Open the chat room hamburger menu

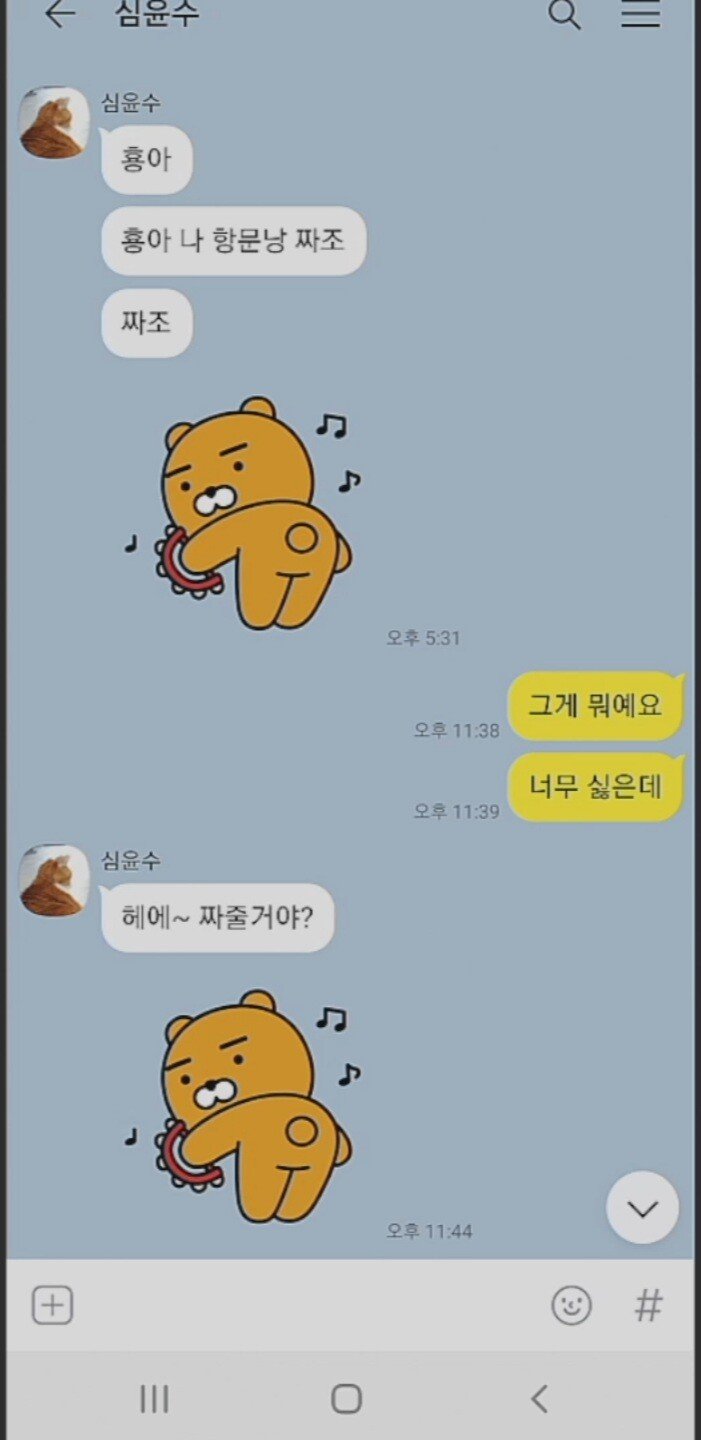[x=641, y=14]
